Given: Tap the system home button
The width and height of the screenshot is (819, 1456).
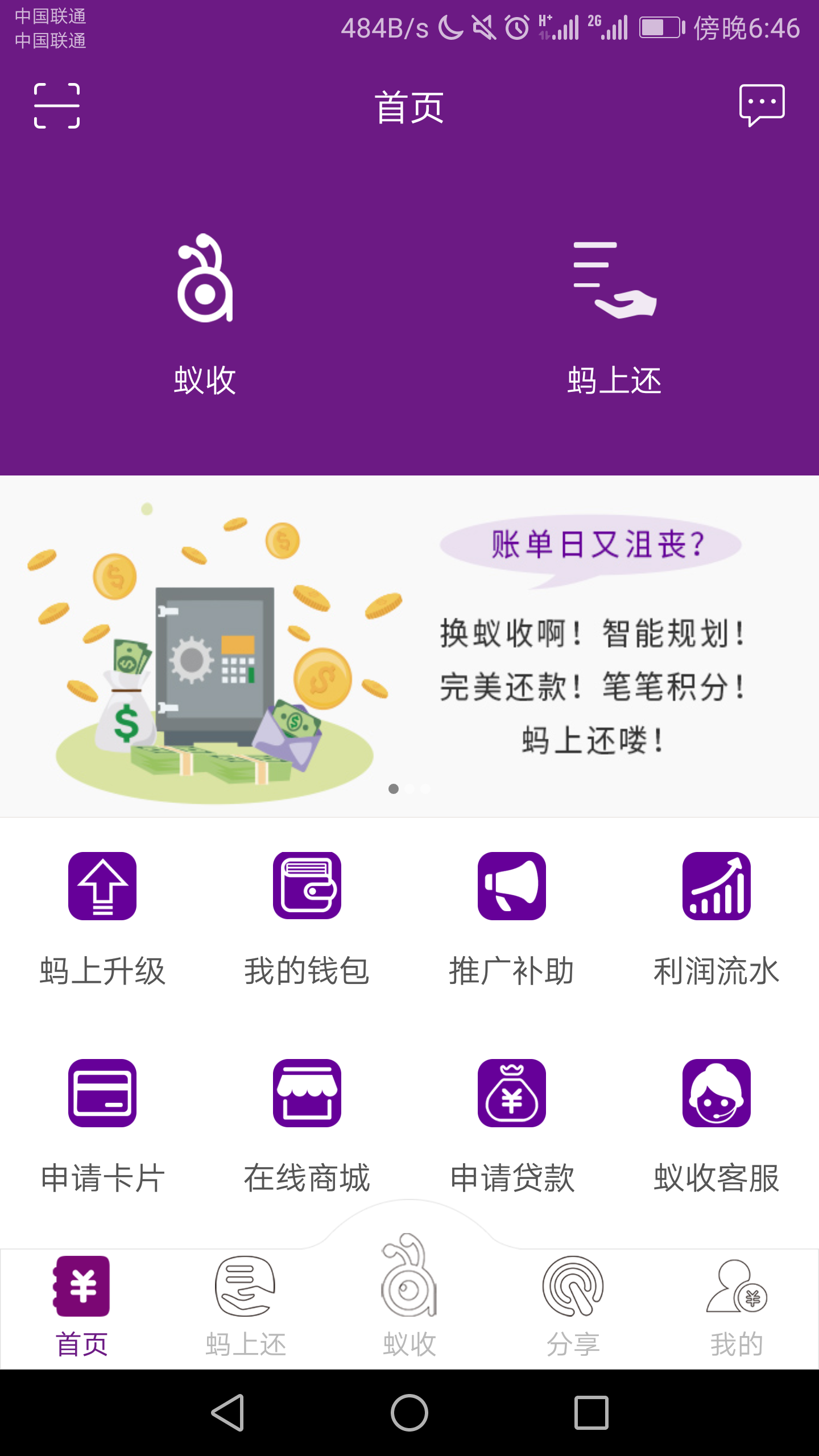Looking at the screenshot, I should 409,1412.
